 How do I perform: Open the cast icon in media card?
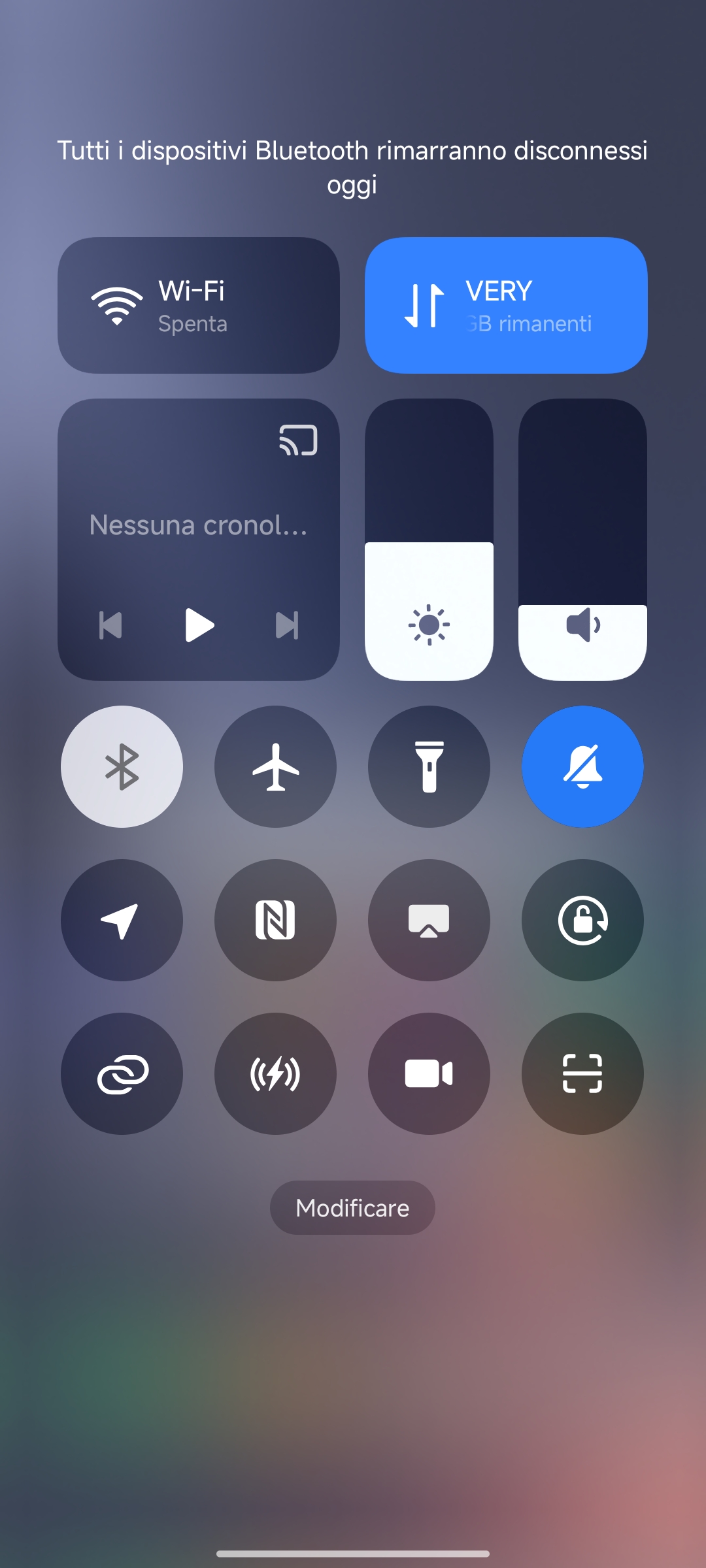(298, 440)
